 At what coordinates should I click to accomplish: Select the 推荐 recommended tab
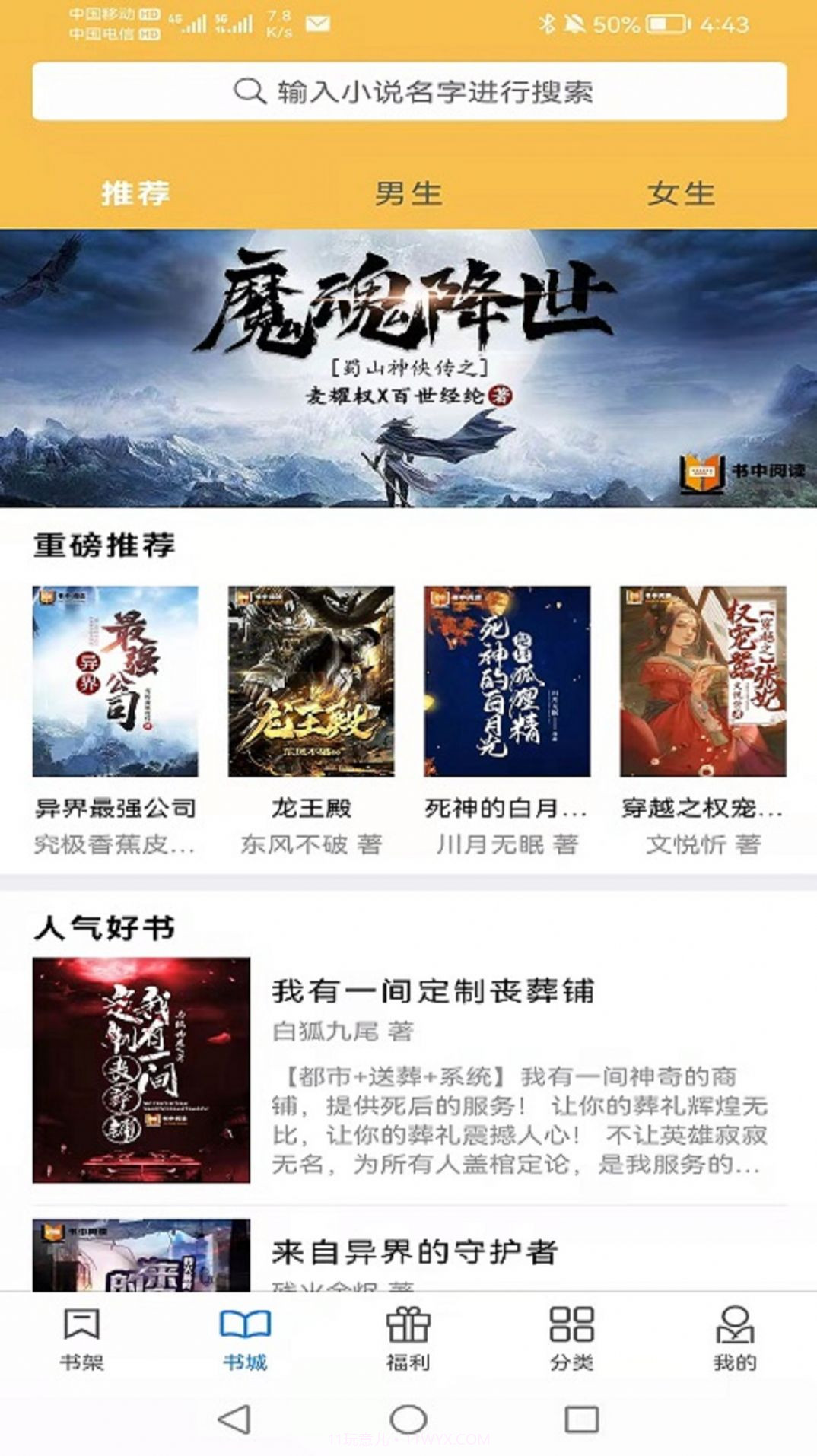pyautogui.click(x=137, y=195)
